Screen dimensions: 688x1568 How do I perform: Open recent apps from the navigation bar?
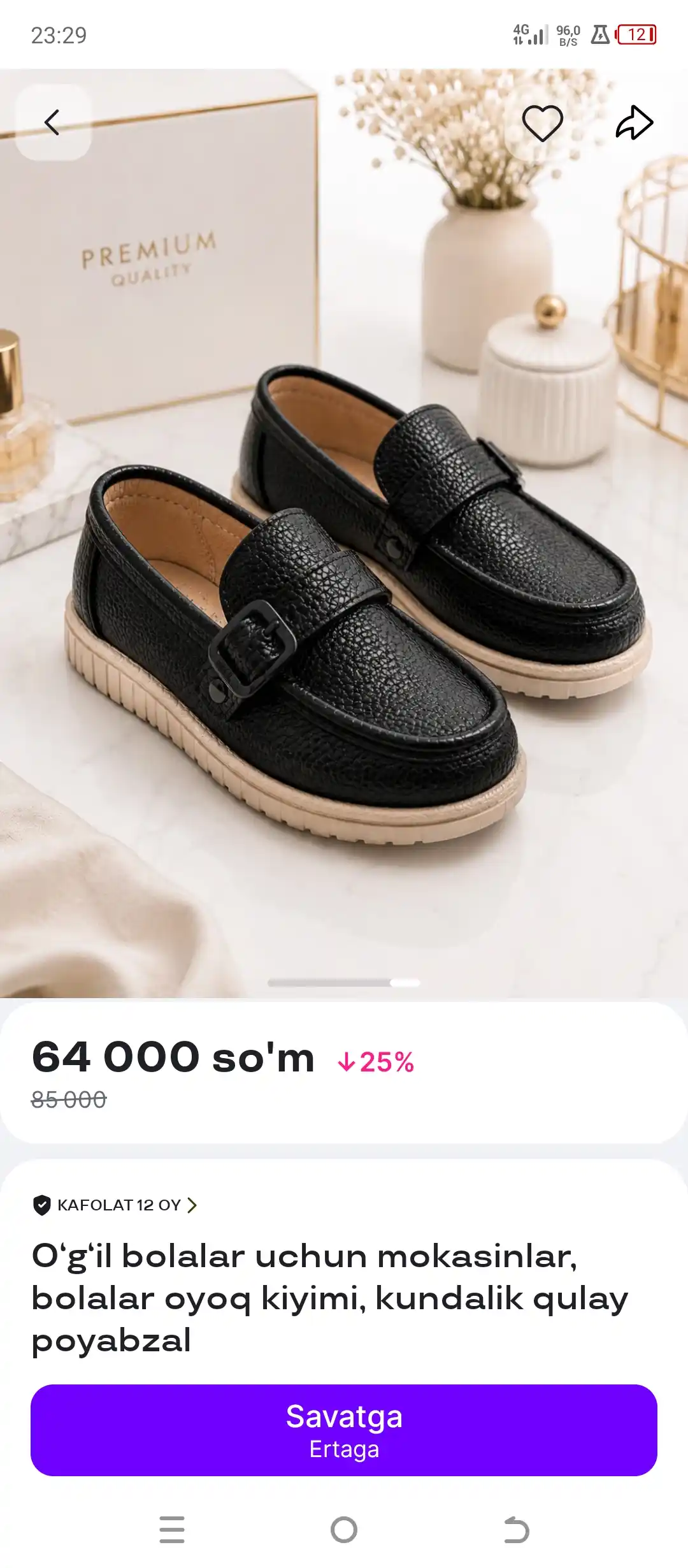(x=172, y=1530)
